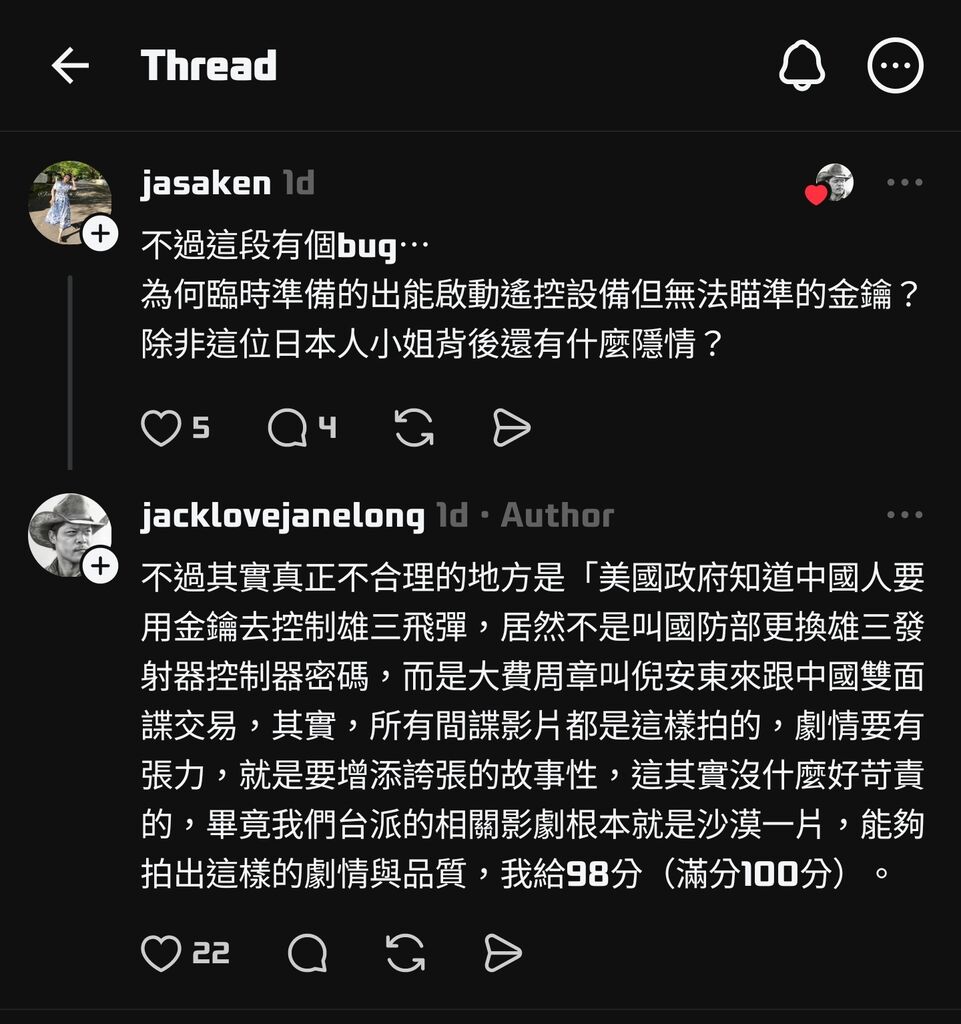The width and height of the screenshot is (961, 1024).
Task: Follow jacklovejanelong with the plus badge
Action: [100, 567]
